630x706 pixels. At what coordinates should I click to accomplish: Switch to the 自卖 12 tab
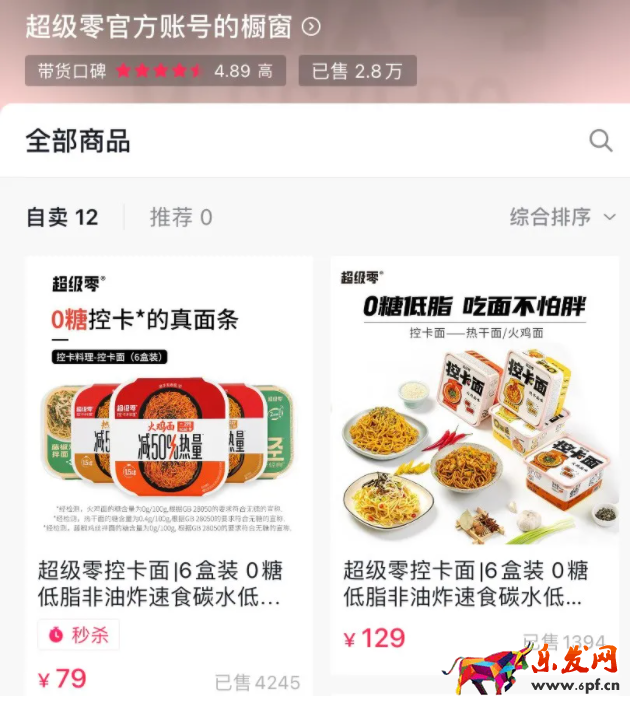62,217
